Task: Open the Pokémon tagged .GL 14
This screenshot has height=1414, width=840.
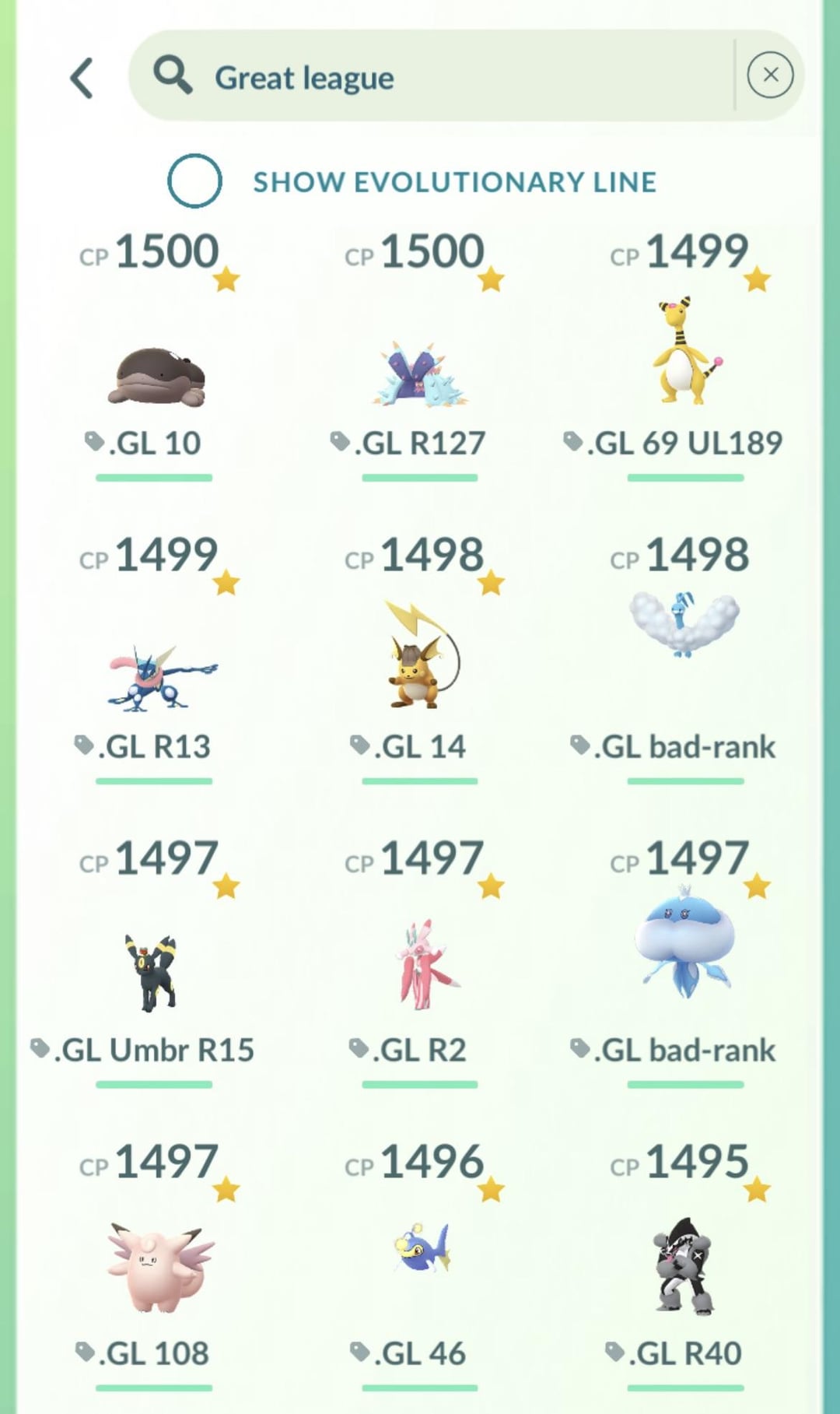Action: point(420,658)
